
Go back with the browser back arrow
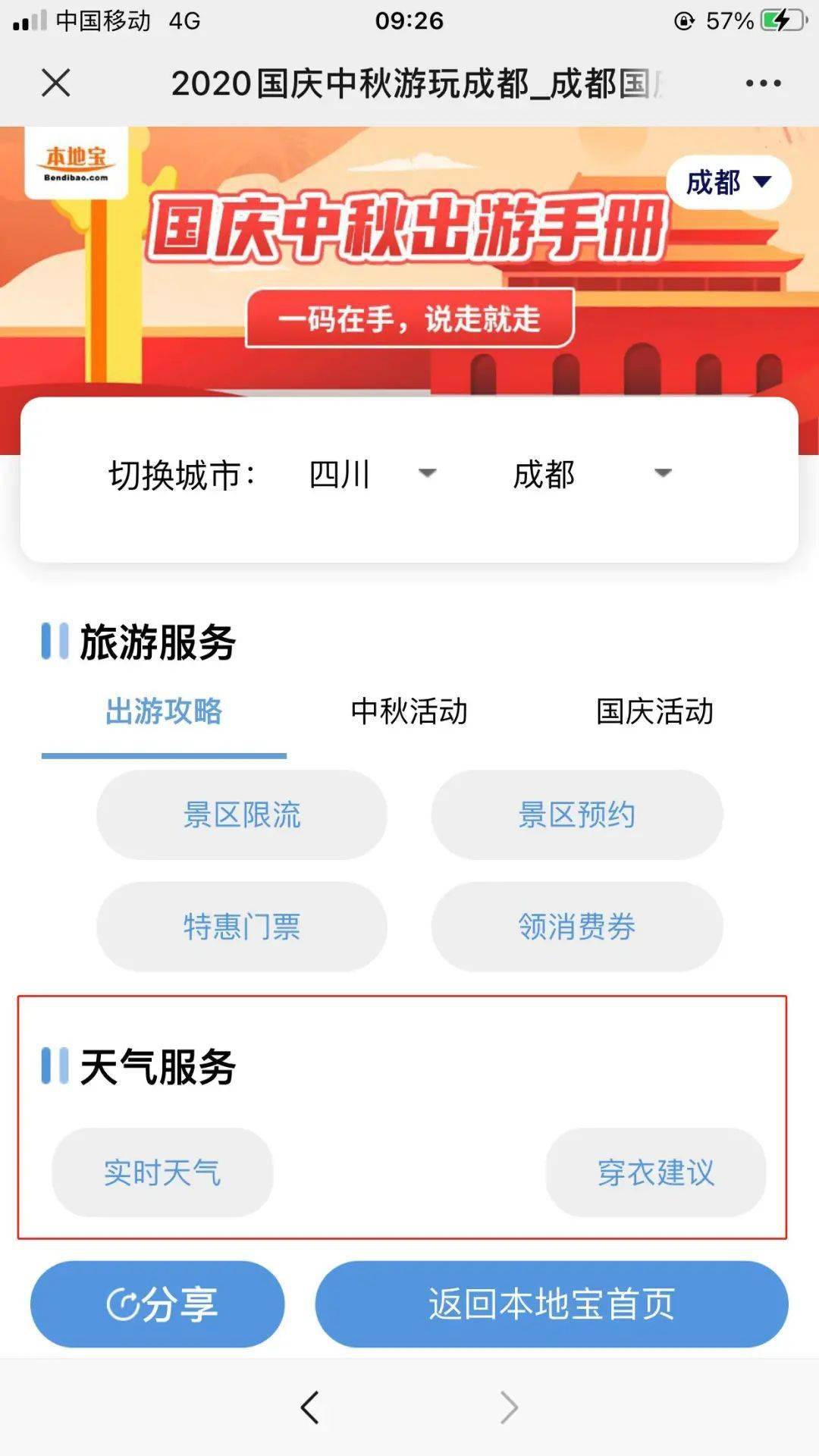click(x=310, y=1407)
